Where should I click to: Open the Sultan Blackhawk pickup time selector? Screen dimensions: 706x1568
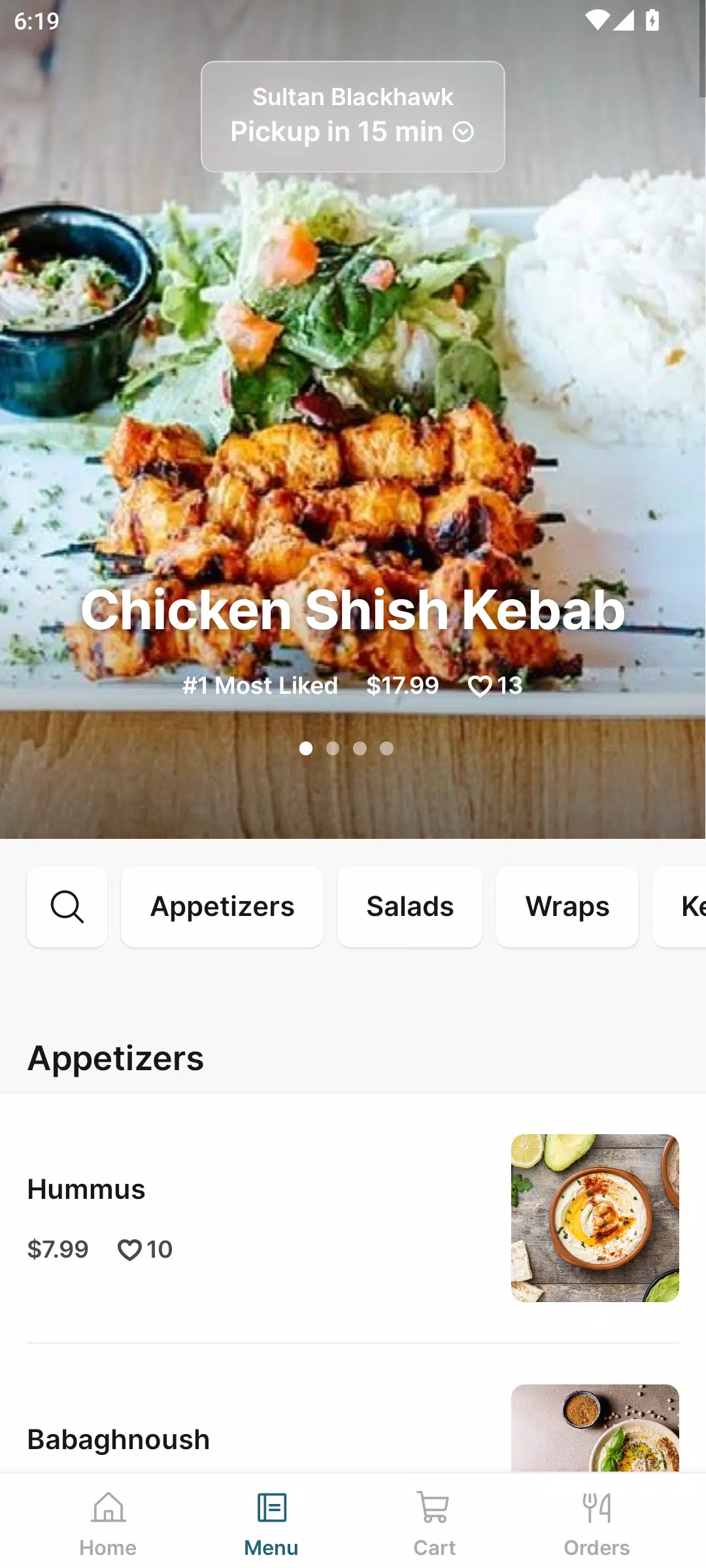pyautogui.click(x=352, y=117)
